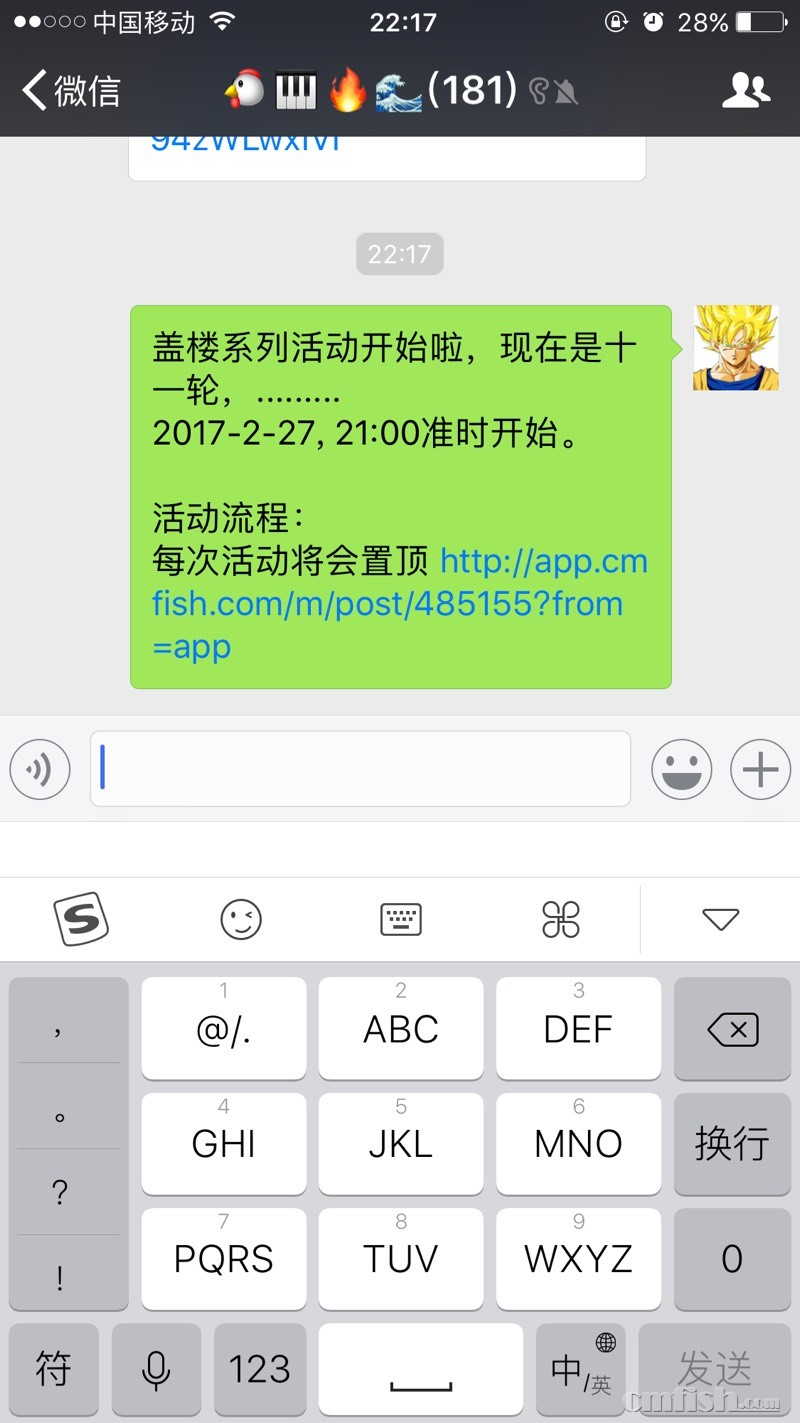Tap the JKL key

tap(401, 1143)
